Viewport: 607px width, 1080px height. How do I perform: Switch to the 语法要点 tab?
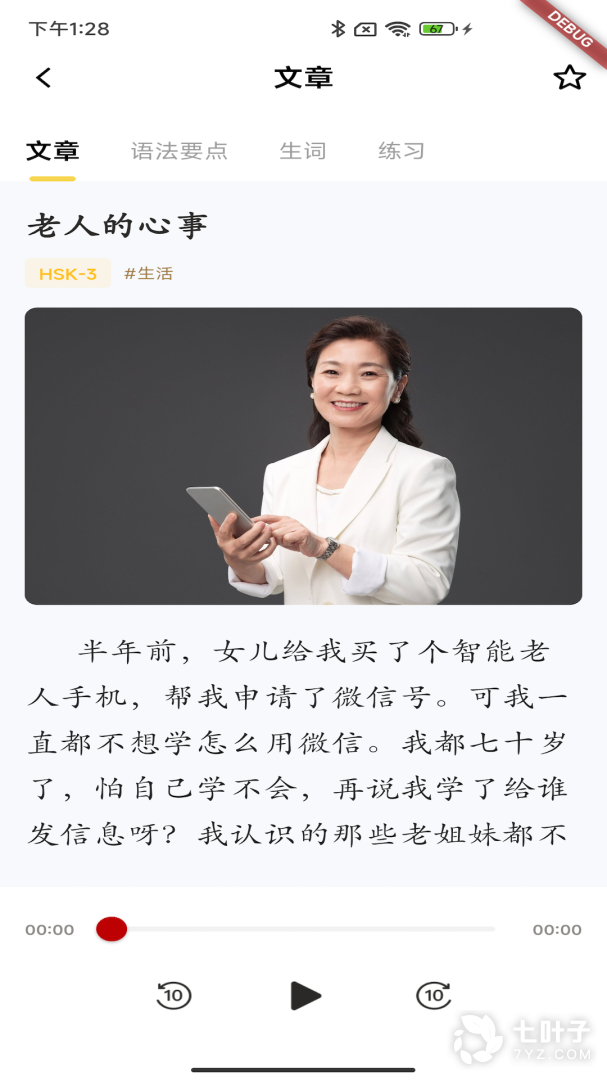(x=179, y=151)
